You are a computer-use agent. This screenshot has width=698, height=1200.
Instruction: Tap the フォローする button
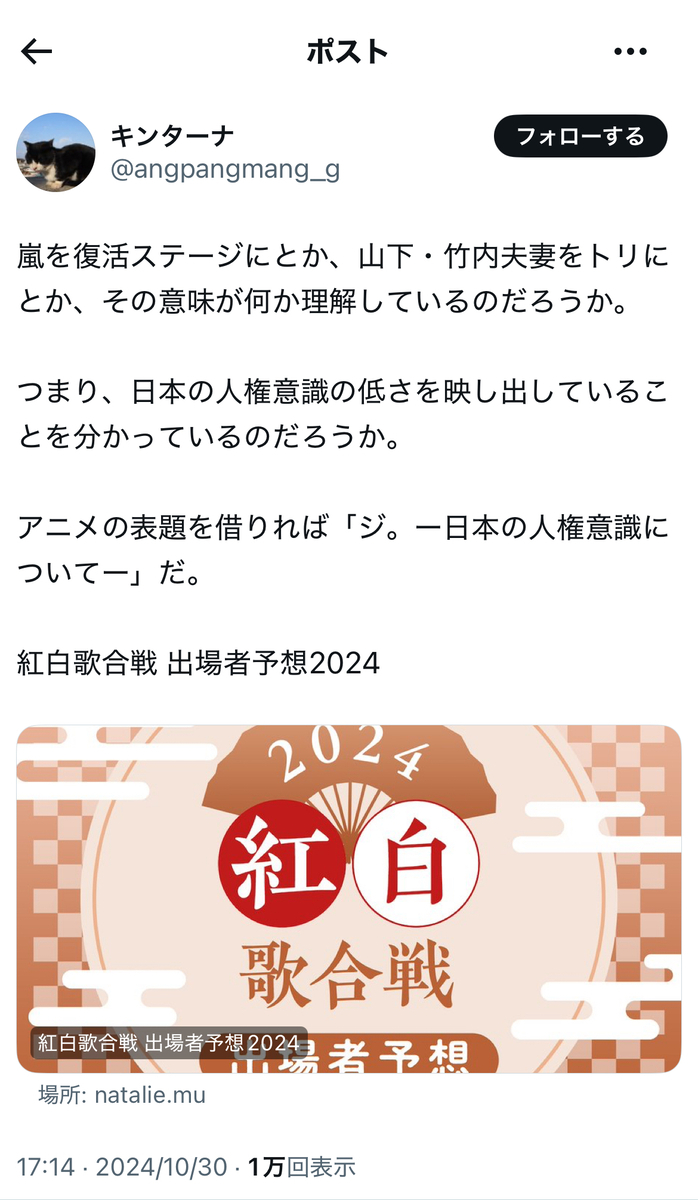580,137
